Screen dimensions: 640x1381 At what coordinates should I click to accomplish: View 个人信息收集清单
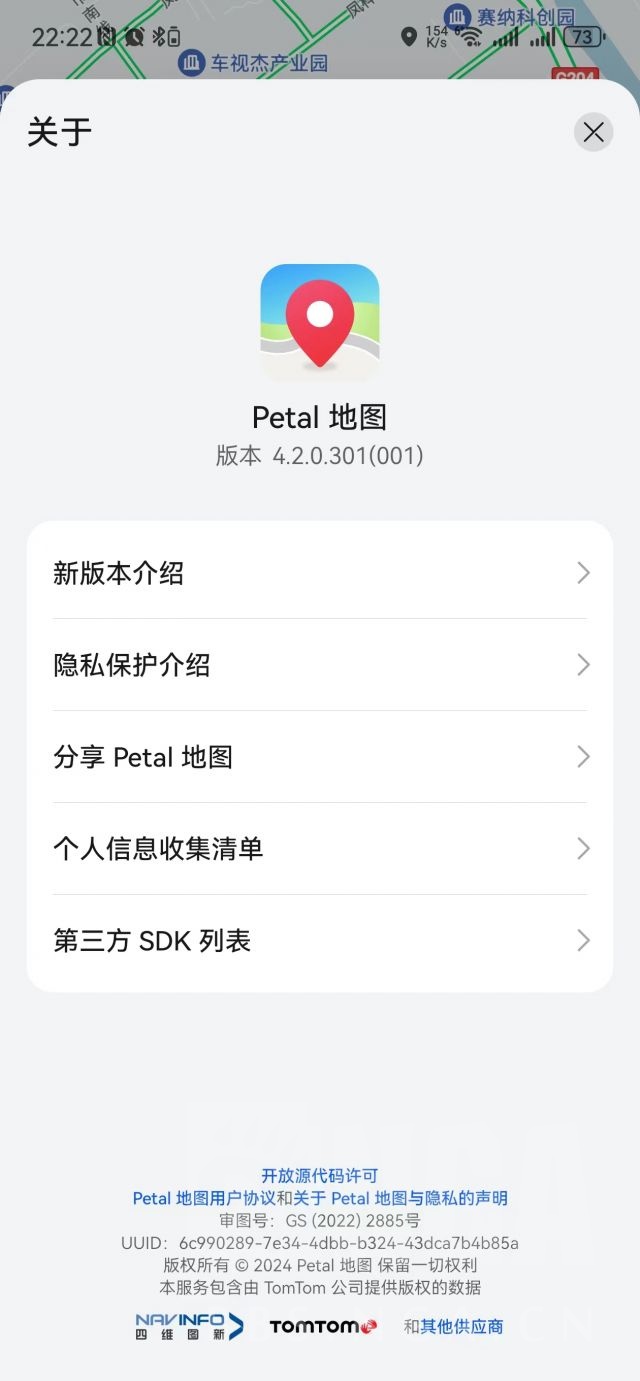click(320, 849)
